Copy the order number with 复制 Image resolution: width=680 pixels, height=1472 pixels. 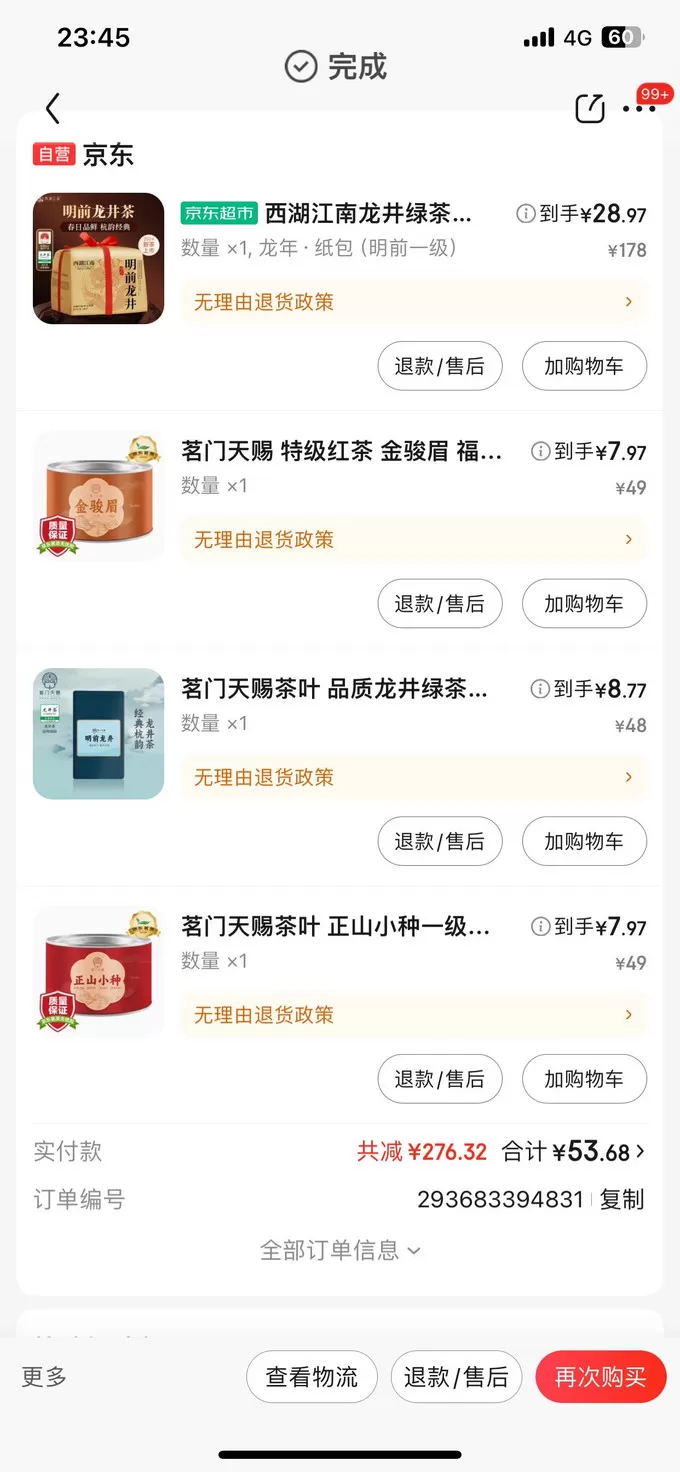[622, 1199]
